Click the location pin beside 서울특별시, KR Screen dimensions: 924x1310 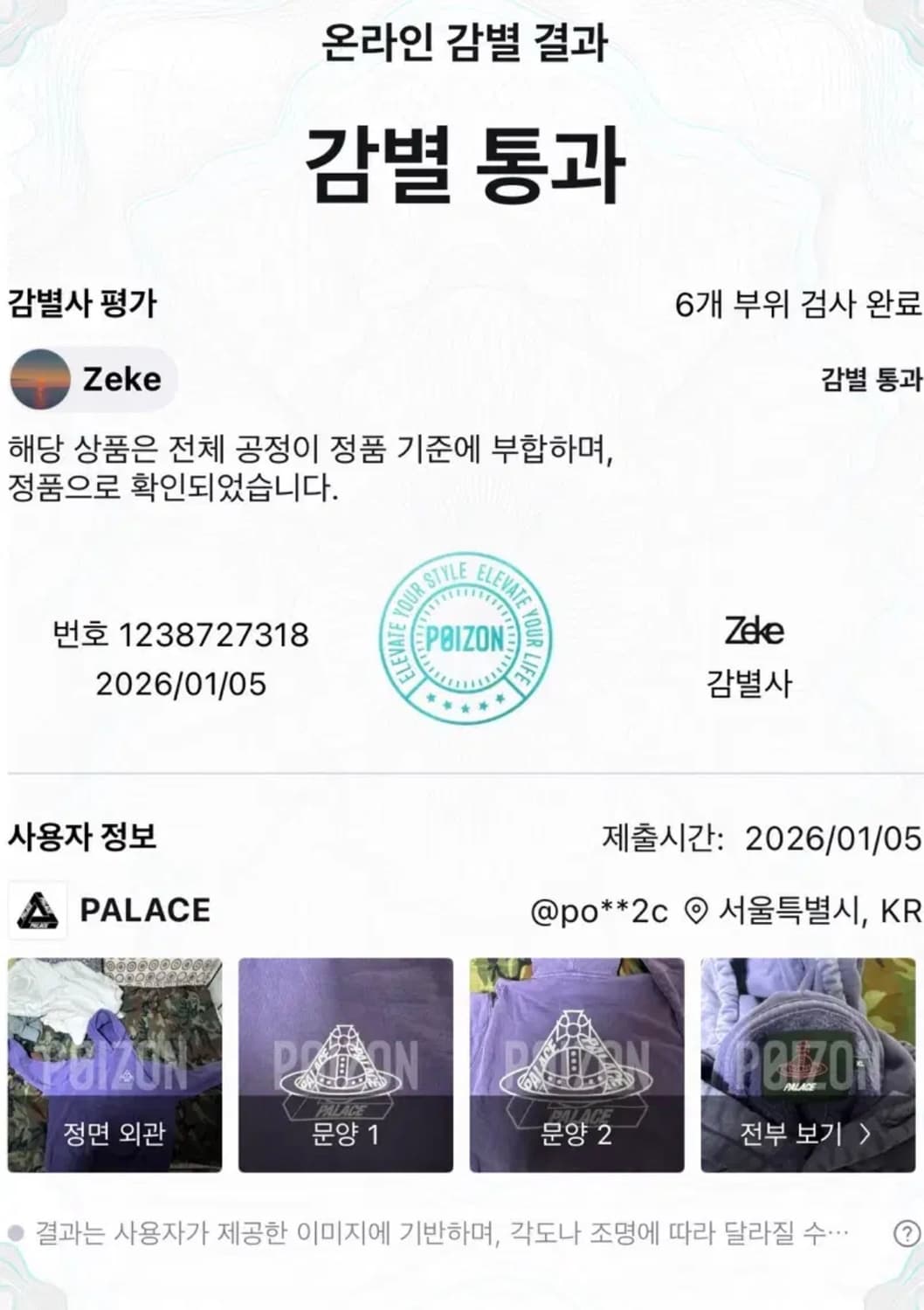click(x=695, y=912)
